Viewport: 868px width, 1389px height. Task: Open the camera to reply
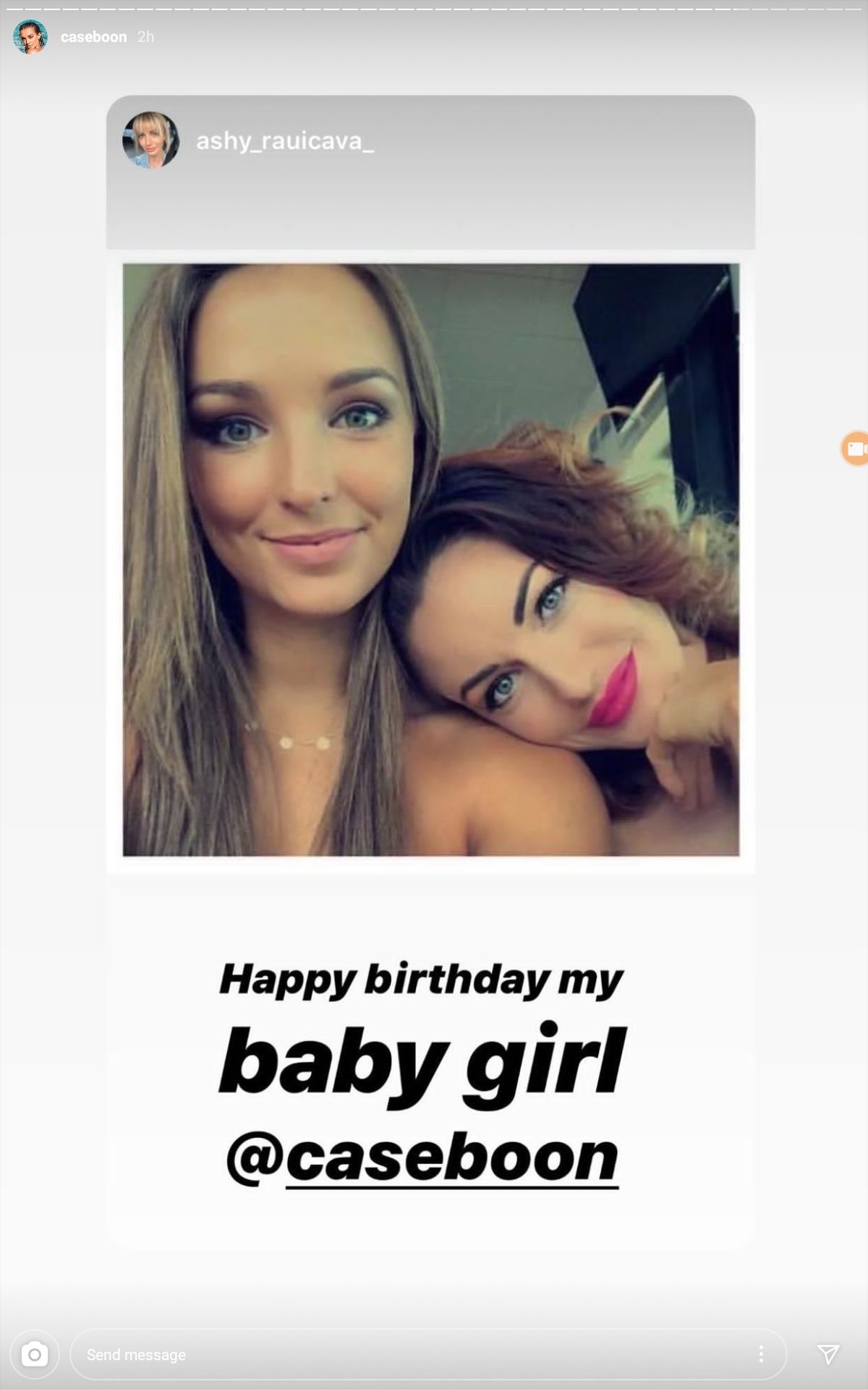click(x=35, y=1354)
